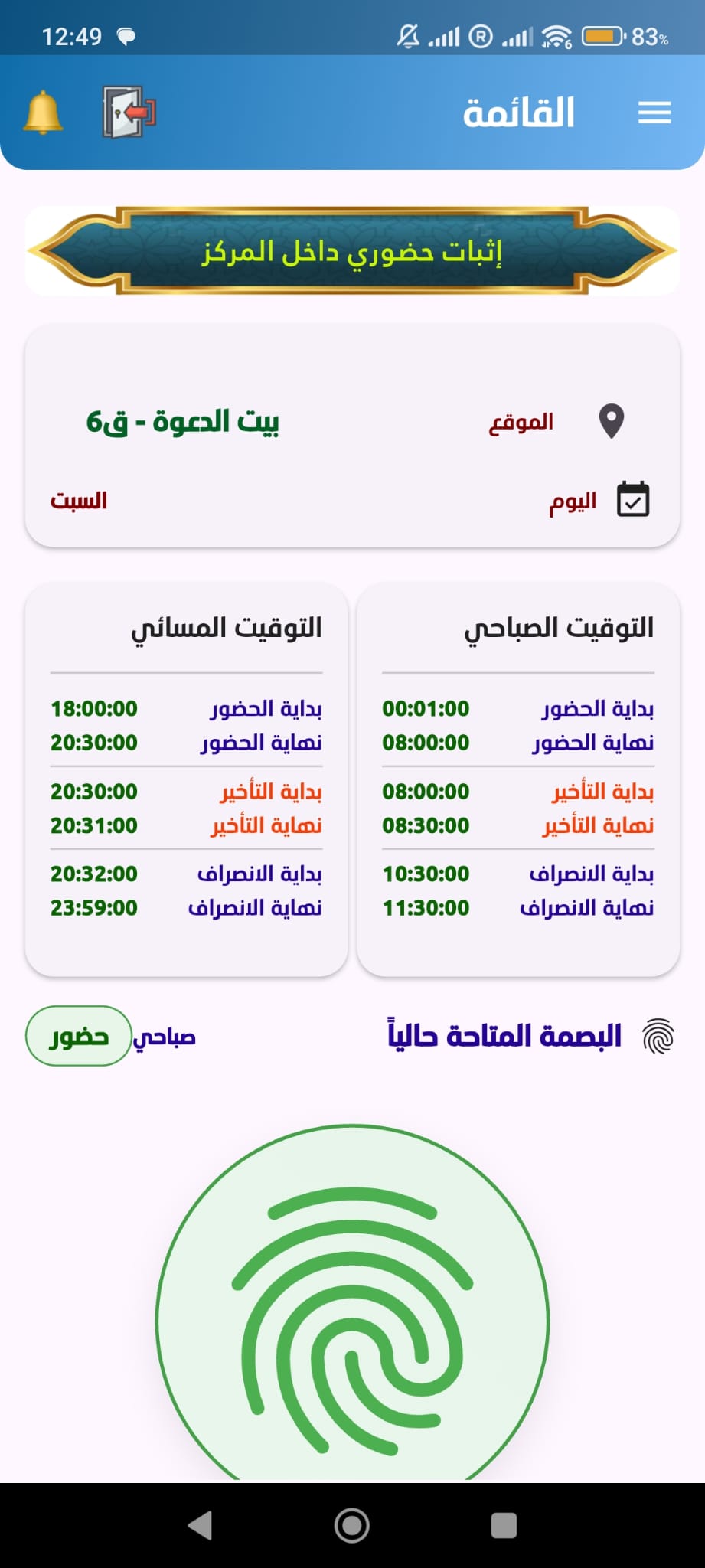Select the التوقيت المسائي card header
The width and height of the screenshot is (705, 1568).
point(226,628)
